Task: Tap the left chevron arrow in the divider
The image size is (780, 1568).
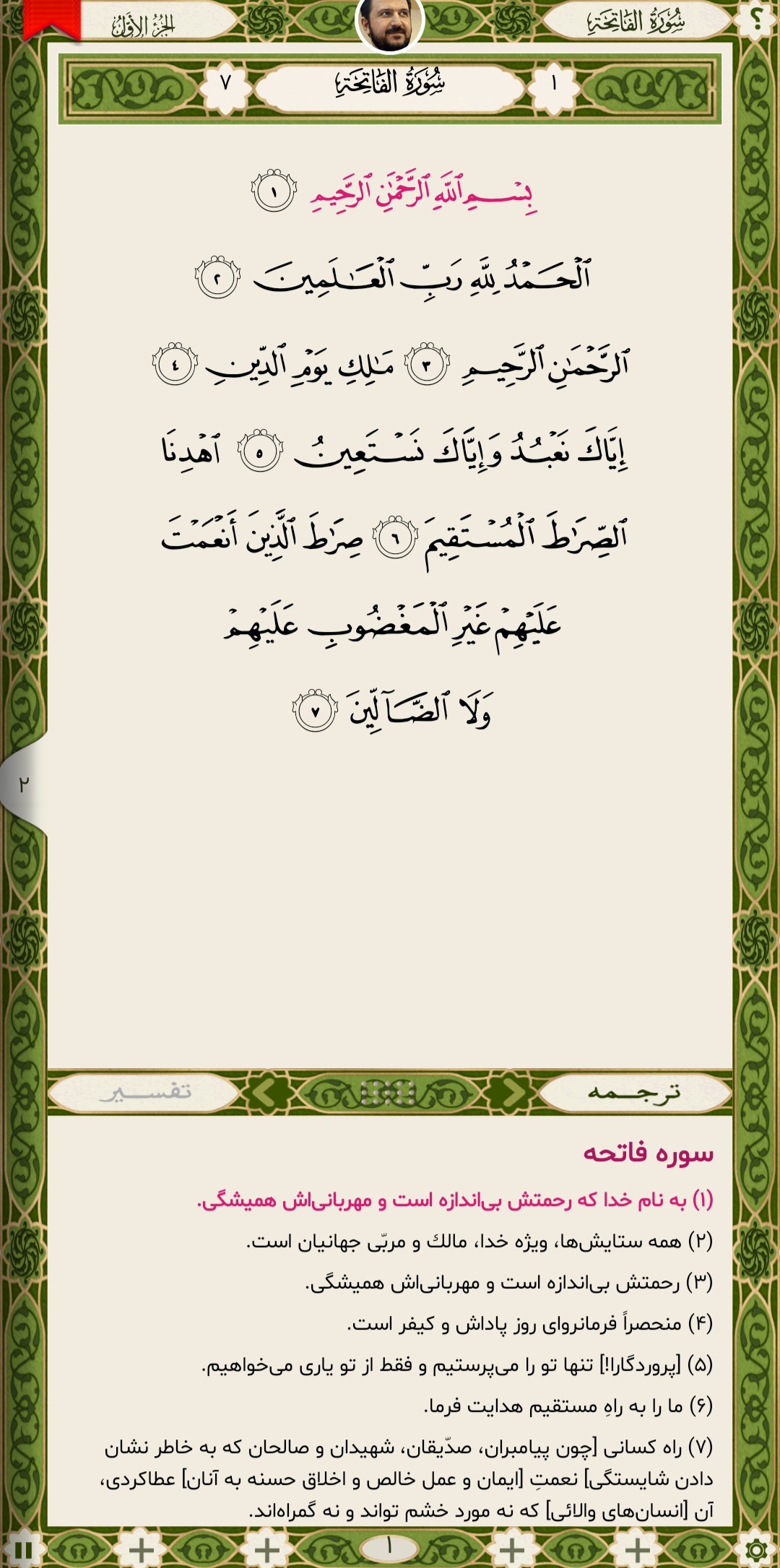Action: tap(264, 1093)
